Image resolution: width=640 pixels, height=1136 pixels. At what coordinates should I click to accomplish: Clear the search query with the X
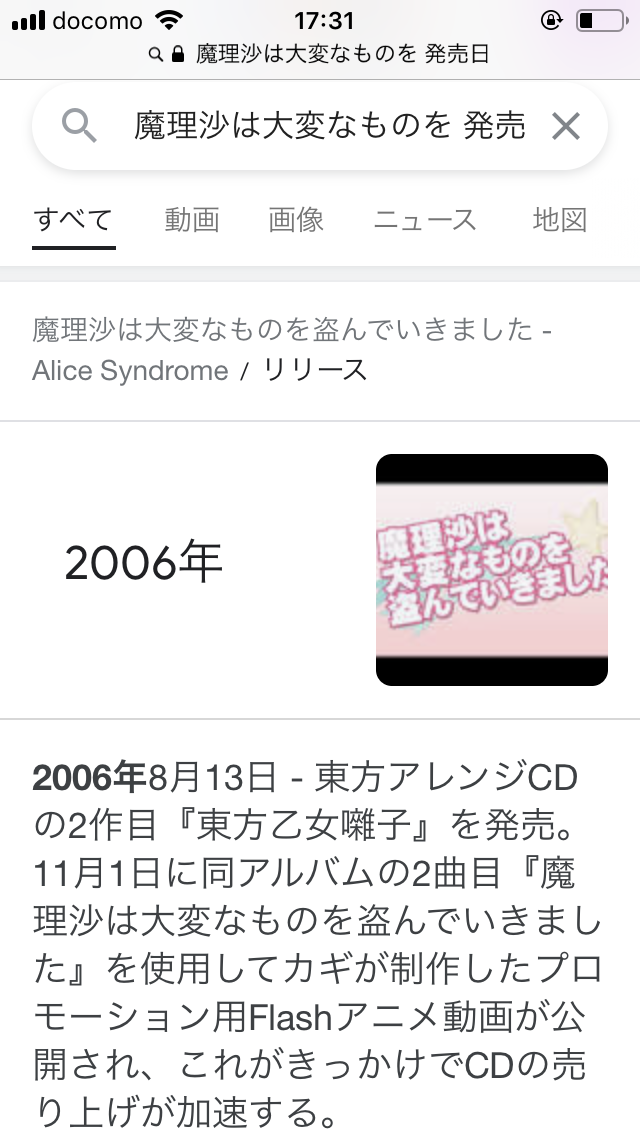[x=566, y=127]
